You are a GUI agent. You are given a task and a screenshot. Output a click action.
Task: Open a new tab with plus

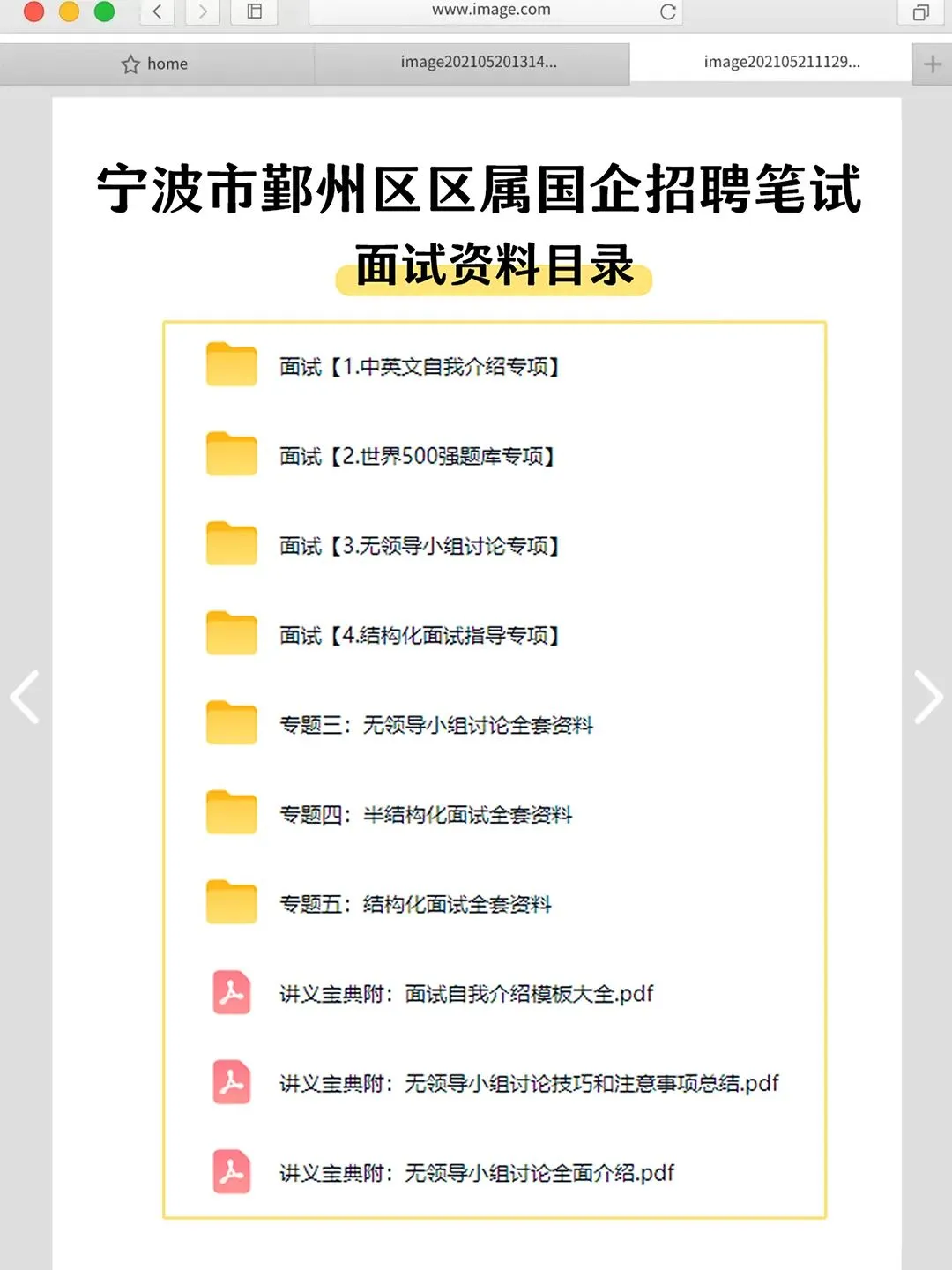933,63
